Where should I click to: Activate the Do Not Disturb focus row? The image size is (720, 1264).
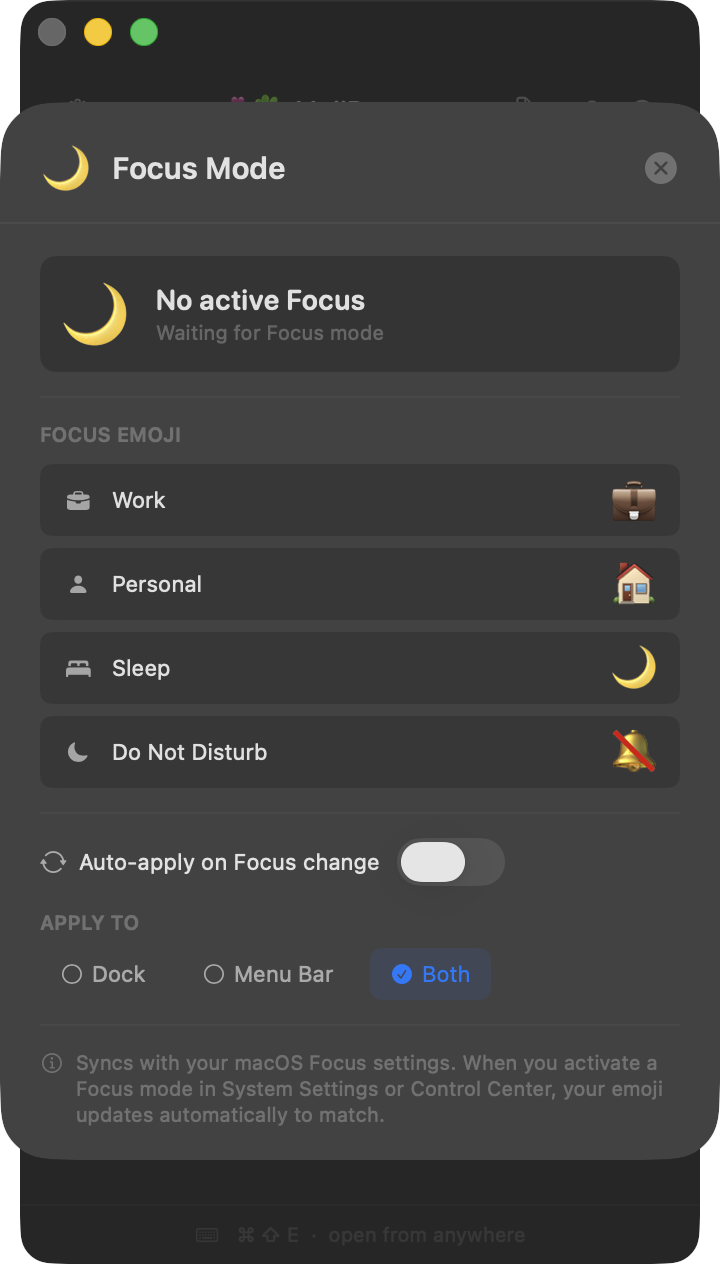[x=360, y=752]
